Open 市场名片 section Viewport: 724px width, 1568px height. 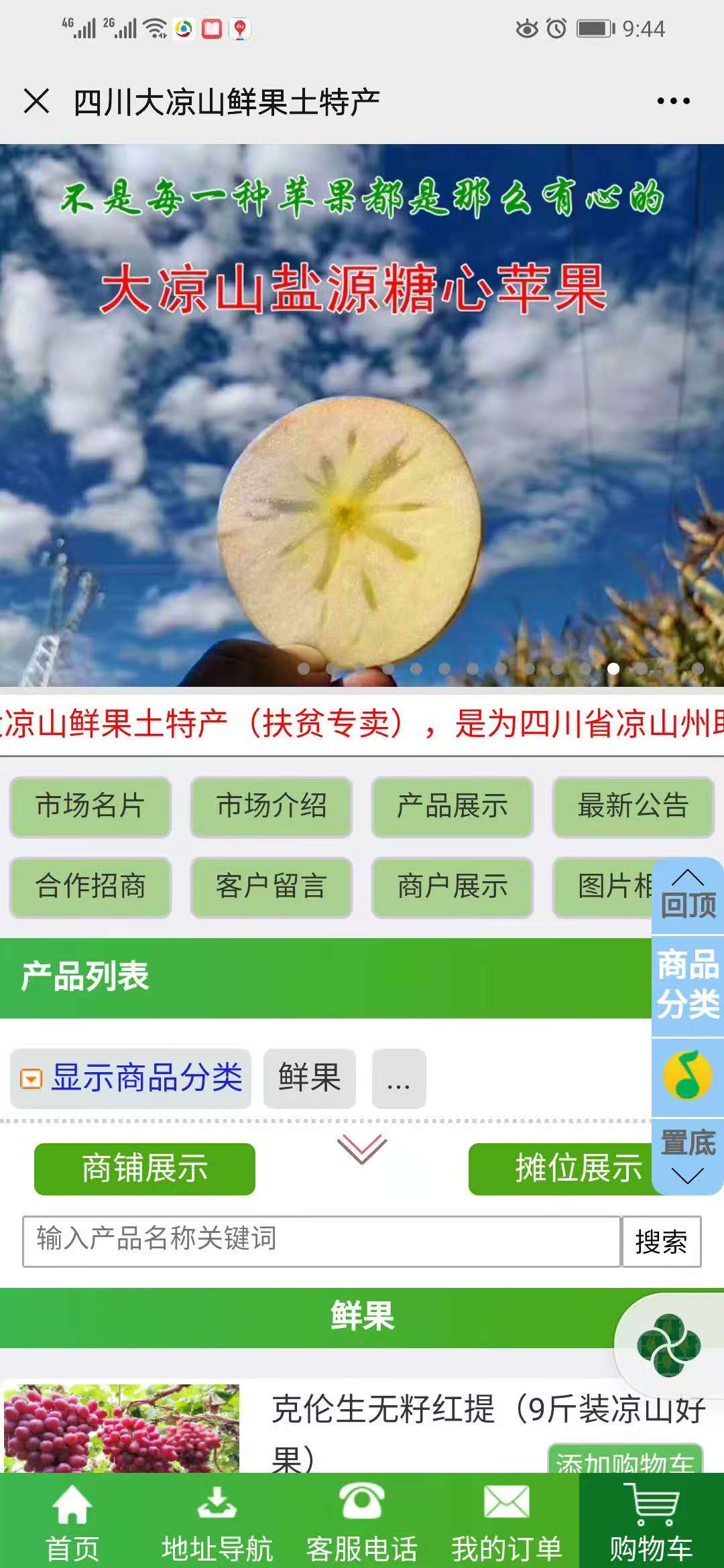click(x=90, y=806)
